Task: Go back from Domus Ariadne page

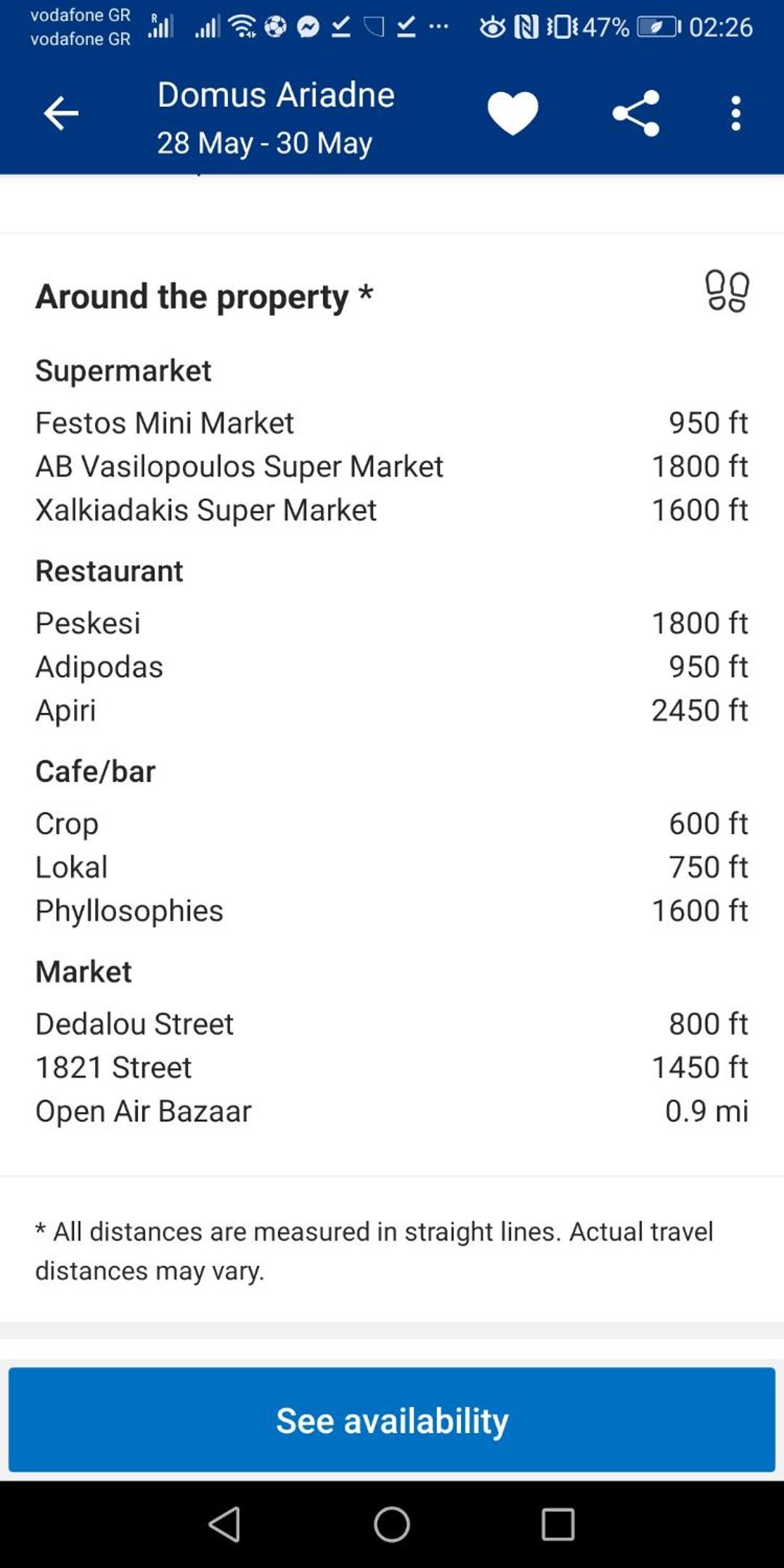Action: click(61, 113)
